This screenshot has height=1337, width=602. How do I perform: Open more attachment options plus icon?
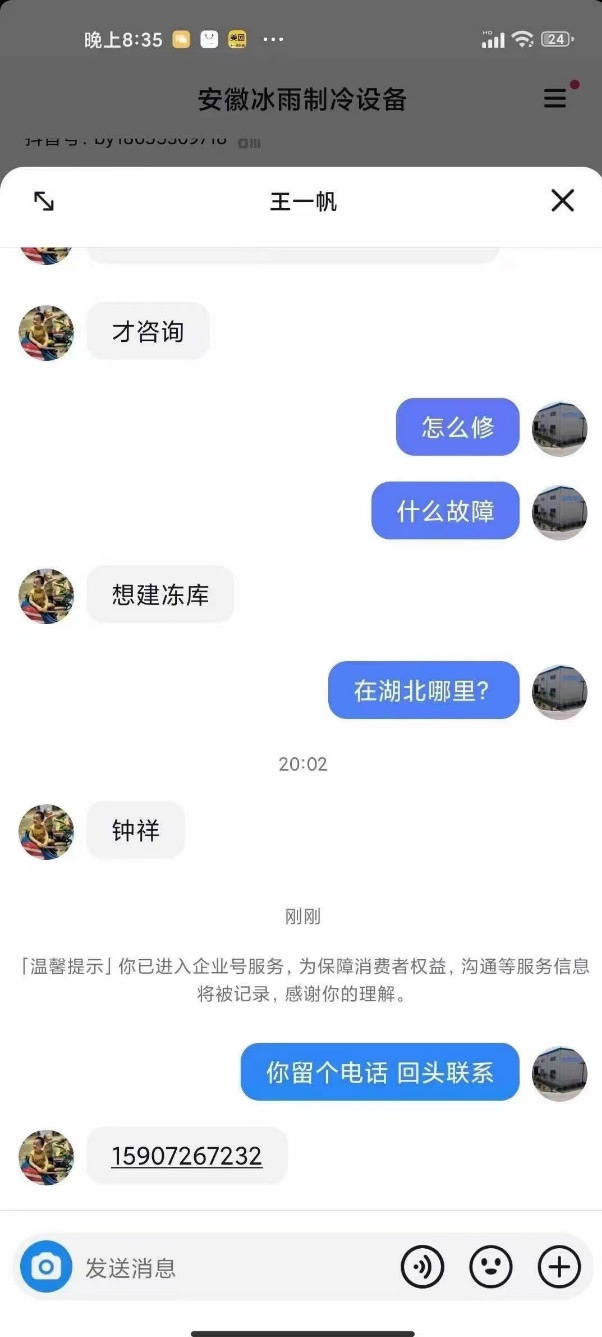point(559,1267)
